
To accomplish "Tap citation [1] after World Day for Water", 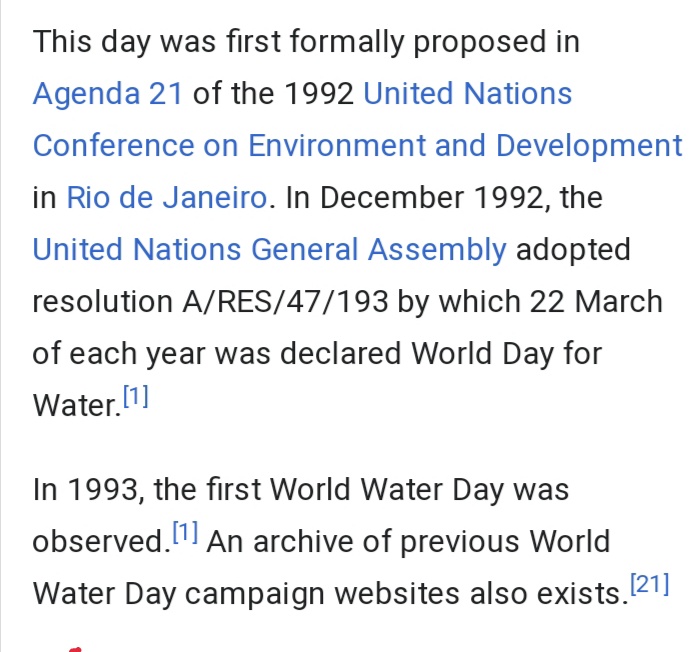I will coord(135,398).
